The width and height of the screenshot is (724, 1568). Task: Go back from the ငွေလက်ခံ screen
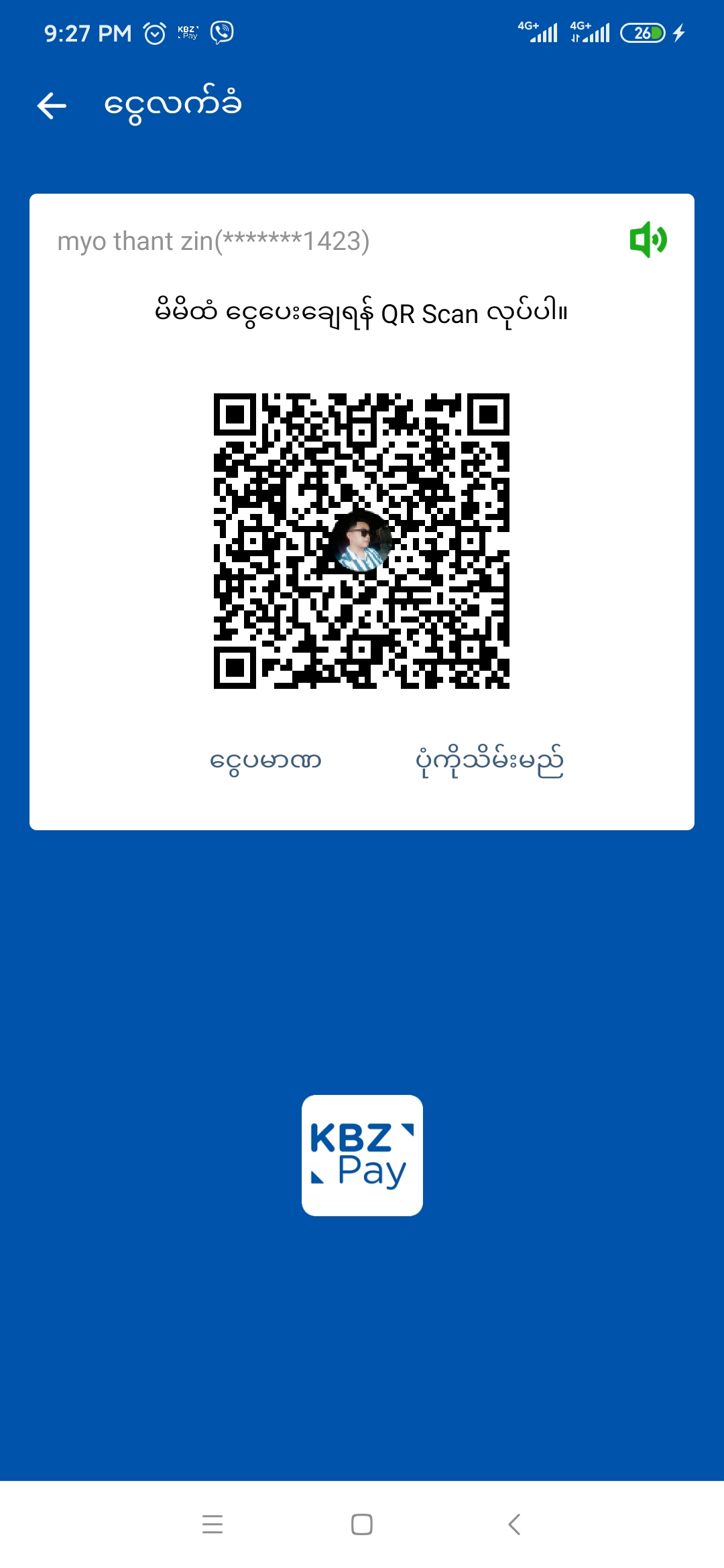pyautogui.click(x=52, y=106)
